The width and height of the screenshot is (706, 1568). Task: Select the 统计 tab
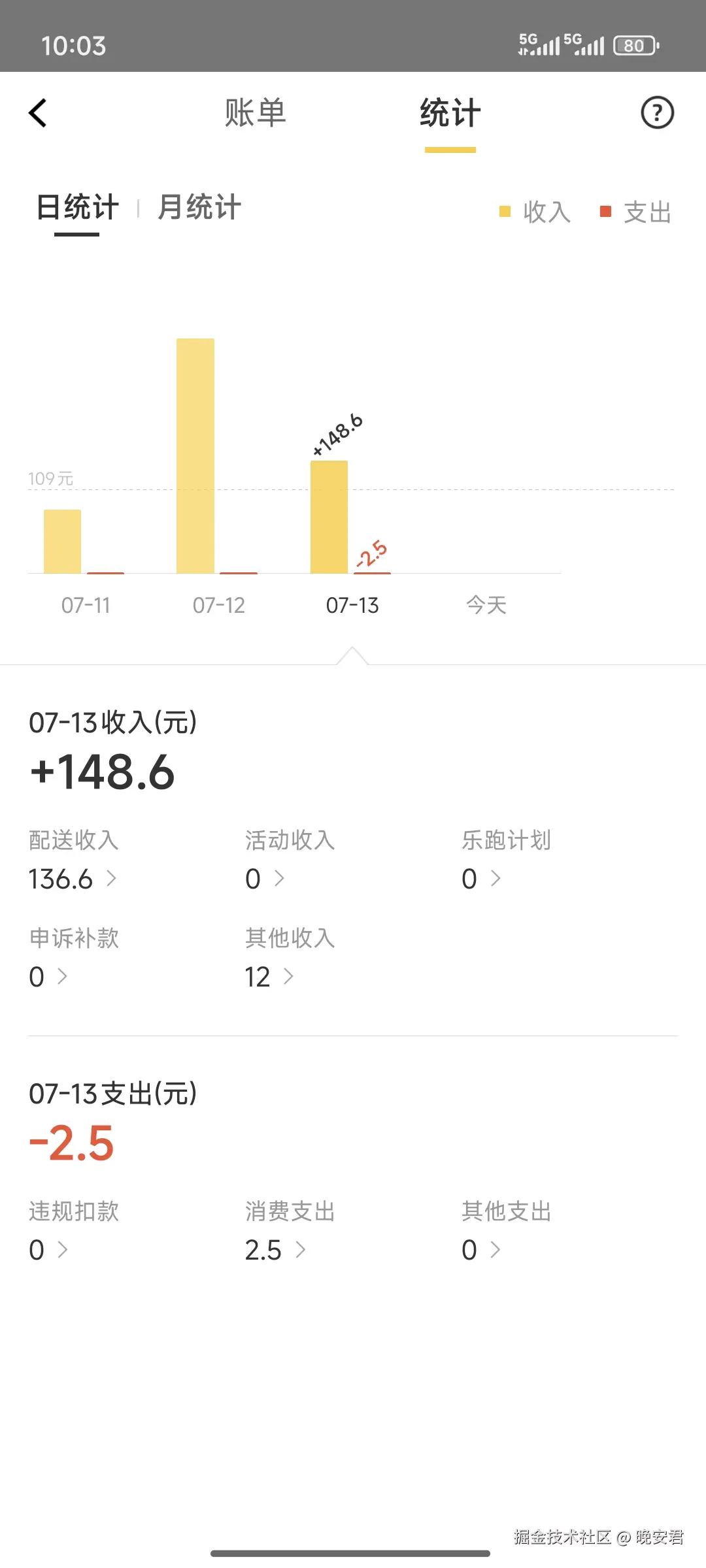click(x=449, y=113)
